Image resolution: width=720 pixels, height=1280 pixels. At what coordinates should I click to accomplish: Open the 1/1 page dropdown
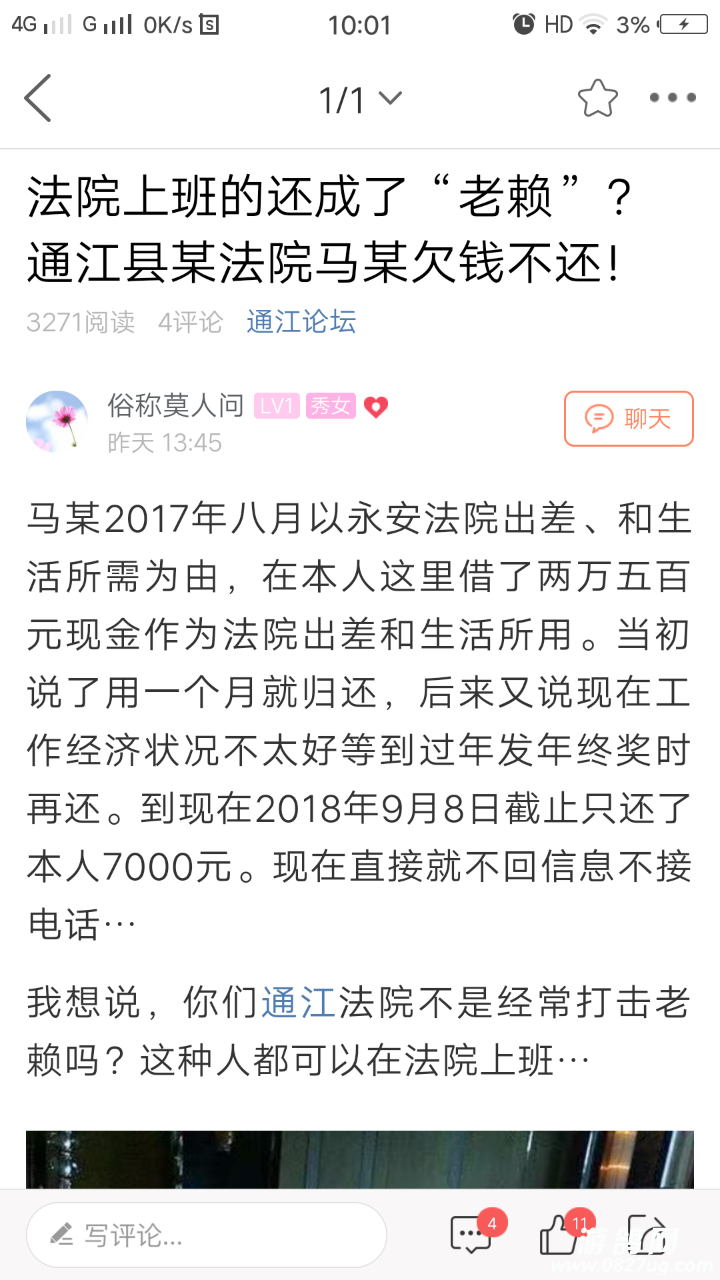click(x=360, y=99)
